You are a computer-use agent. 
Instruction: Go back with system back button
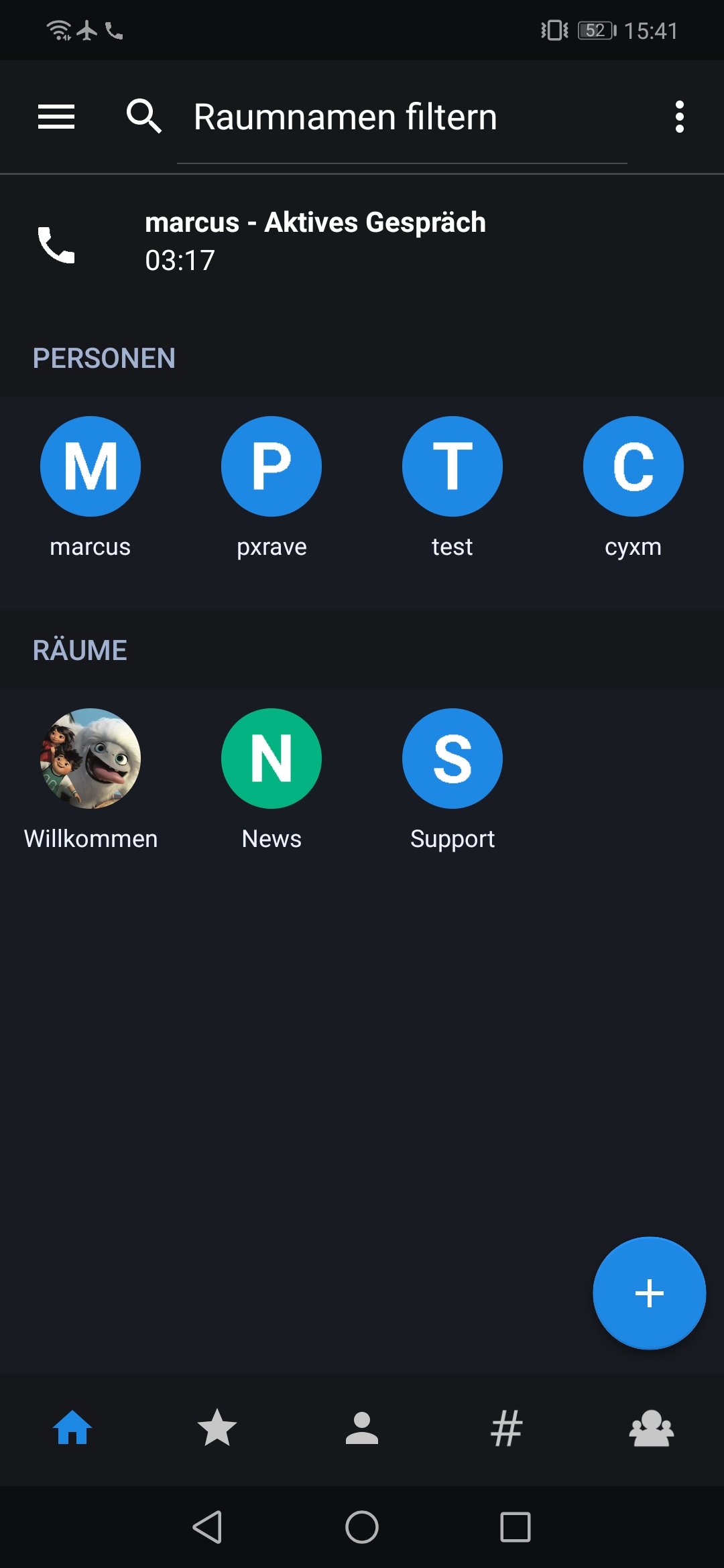click(208, 1527)
